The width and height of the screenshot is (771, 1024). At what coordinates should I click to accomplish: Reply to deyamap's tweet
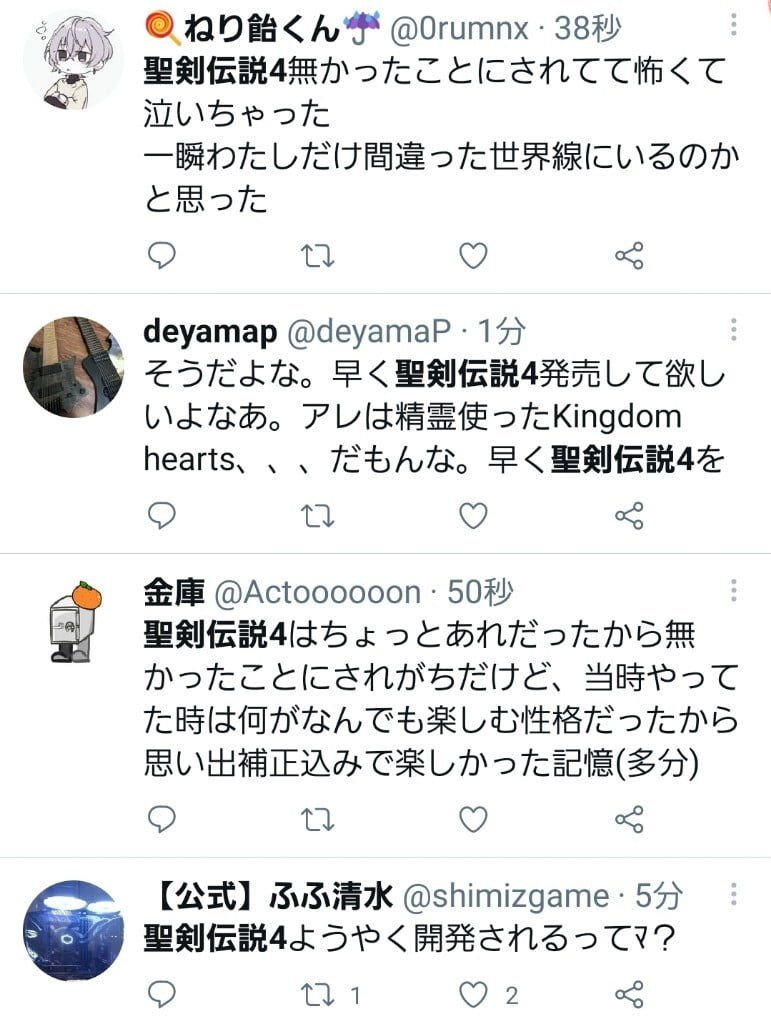pos(162,515)
